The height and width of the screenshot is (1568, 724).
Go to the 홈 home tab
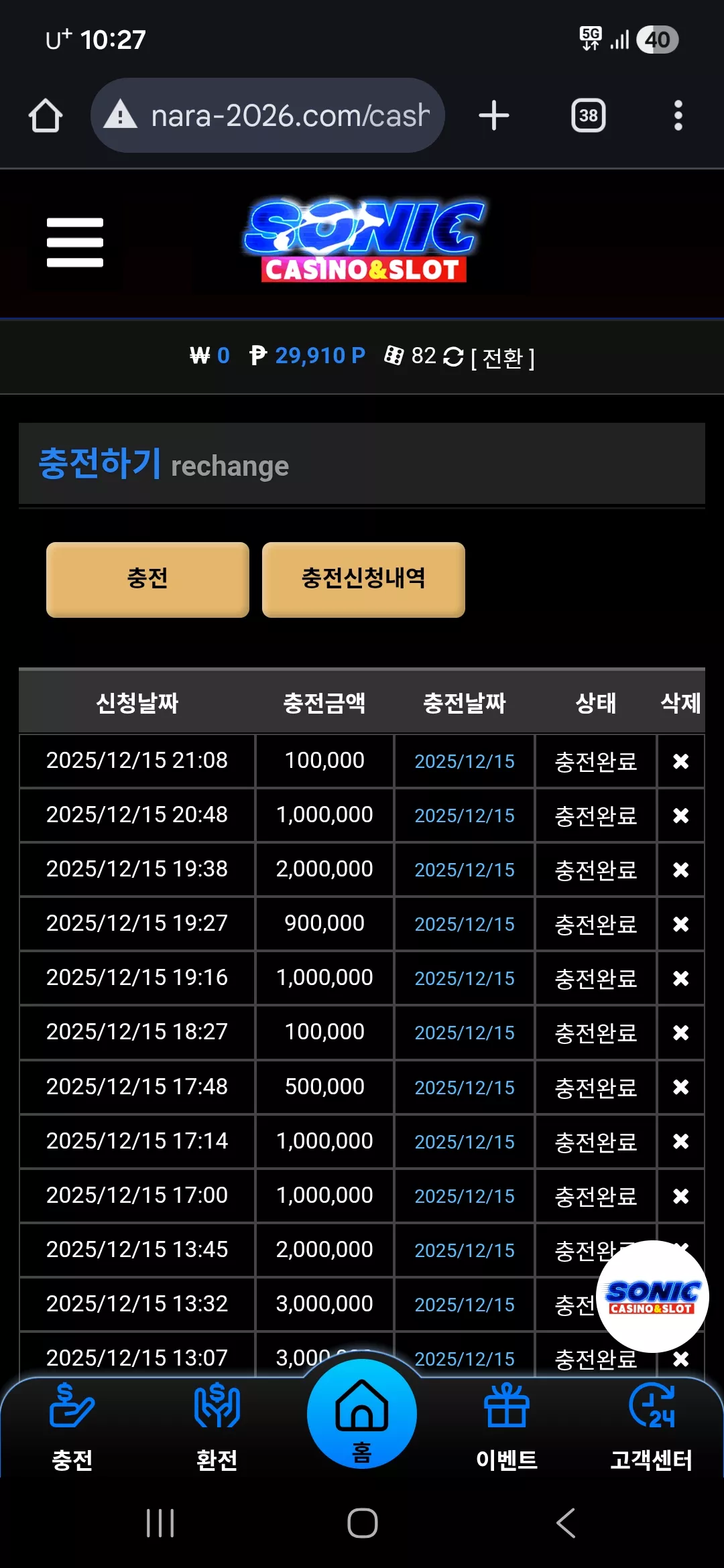click(x=362, y=1414)
